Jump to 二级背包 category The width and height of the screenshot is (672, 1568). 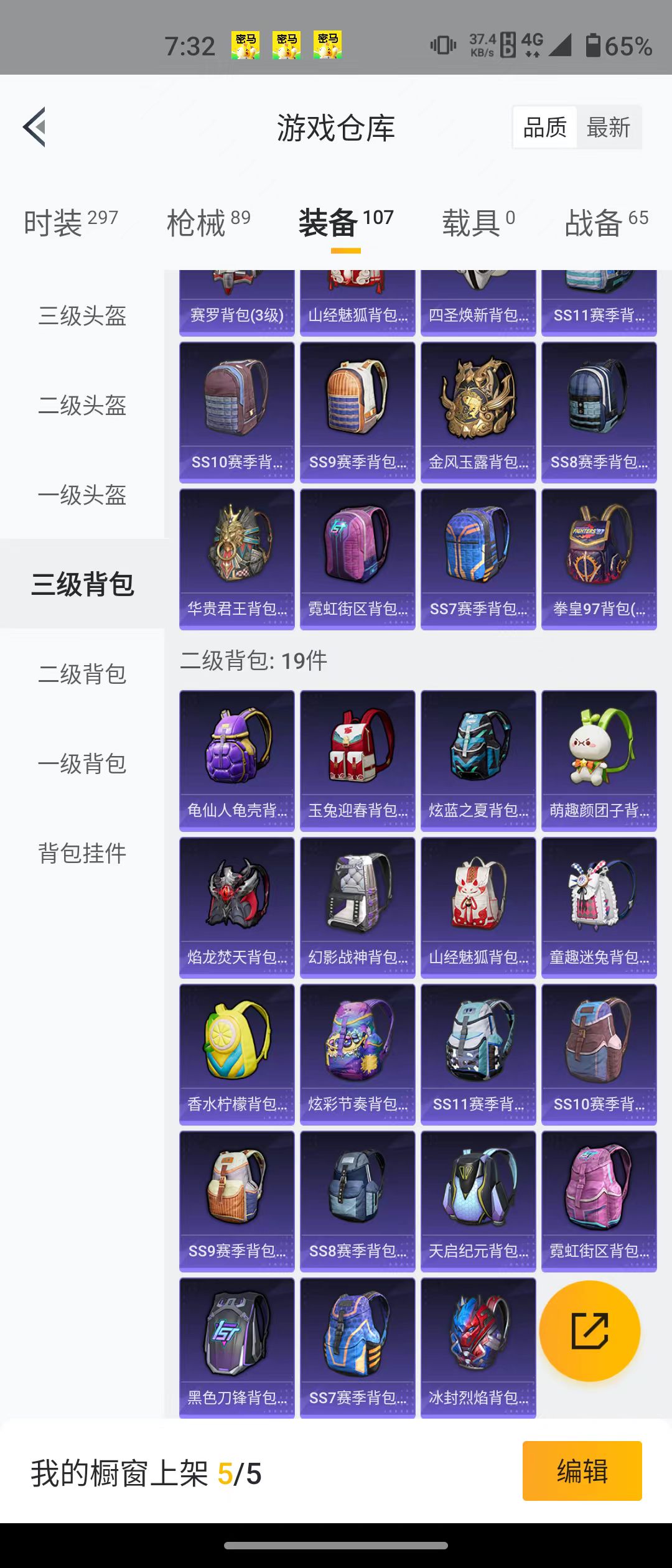click(x=82, y=674)
